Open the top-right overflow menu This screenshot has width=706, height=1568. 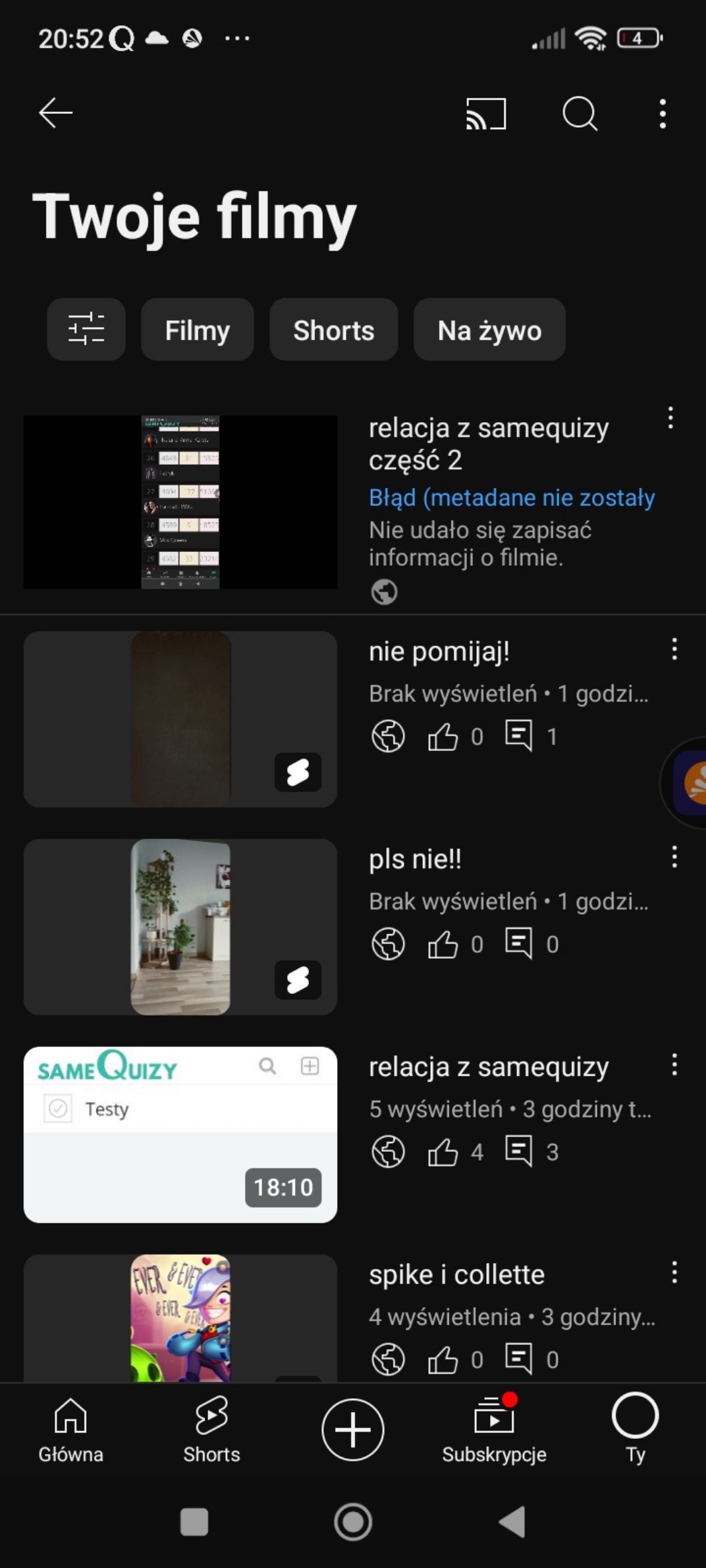click(x=662, y=114)
